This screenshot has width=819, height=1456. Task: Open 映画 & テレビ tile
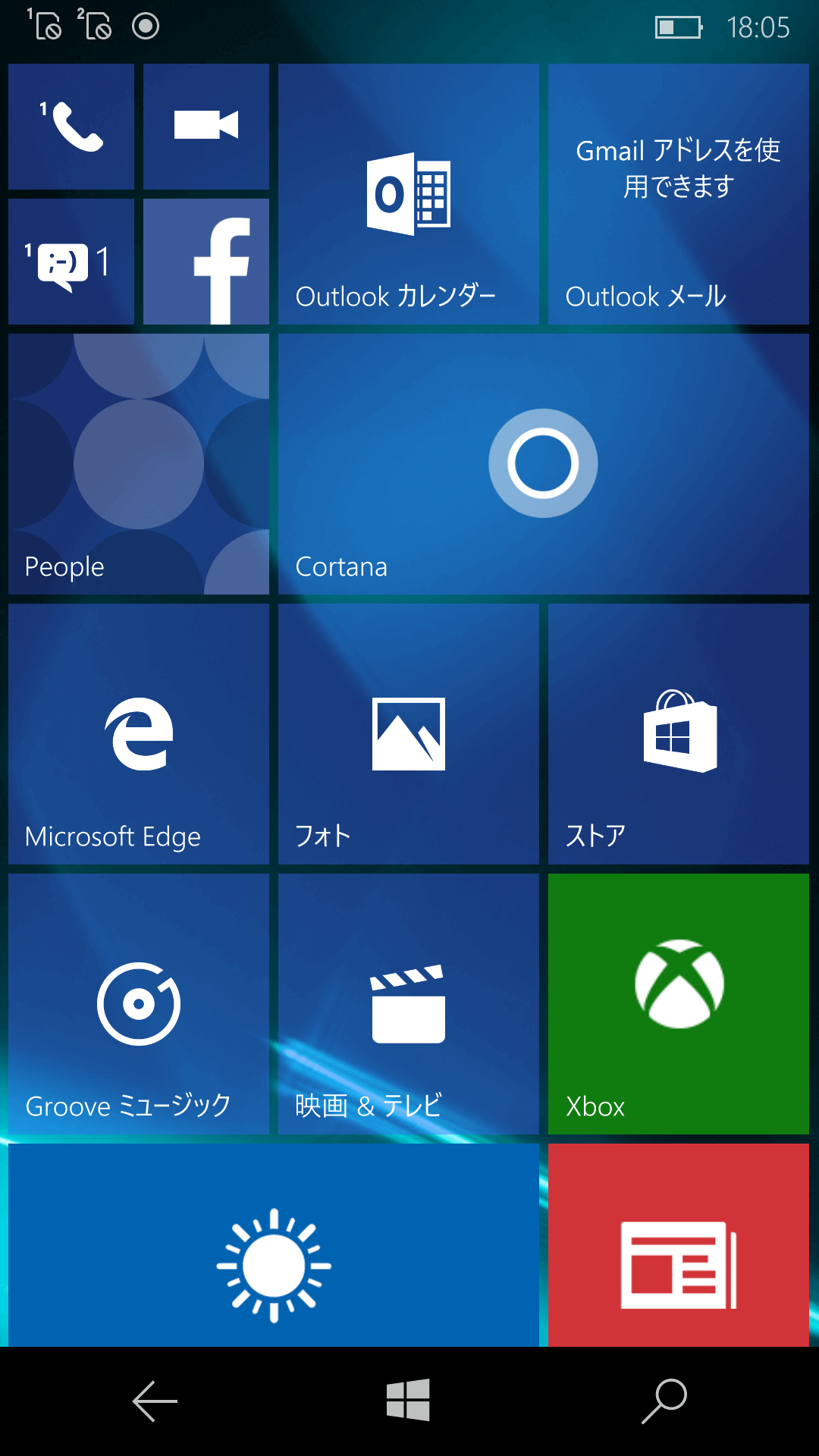408,1004
